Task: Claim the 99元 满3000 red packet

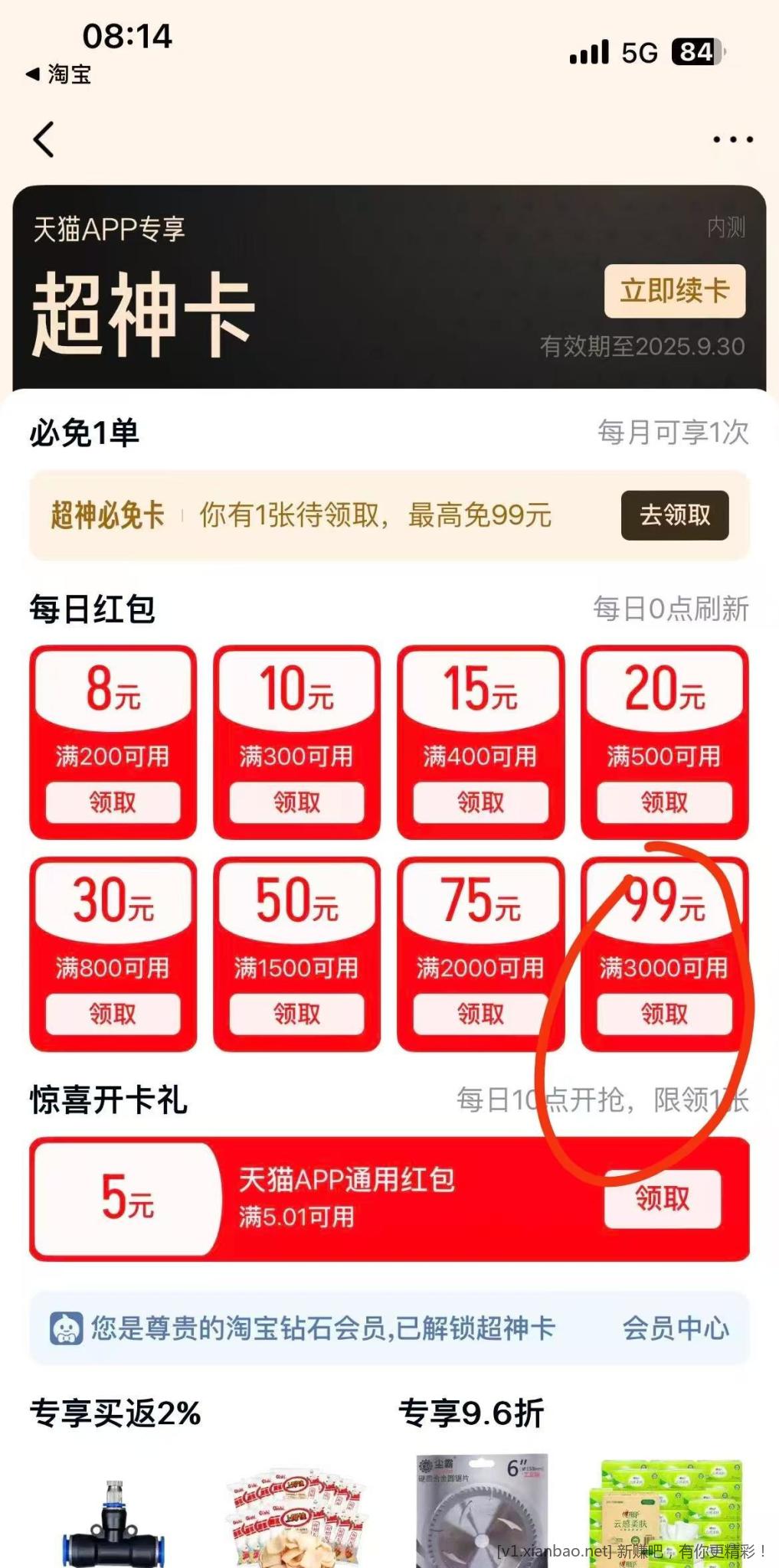Action: (664, 1014)
